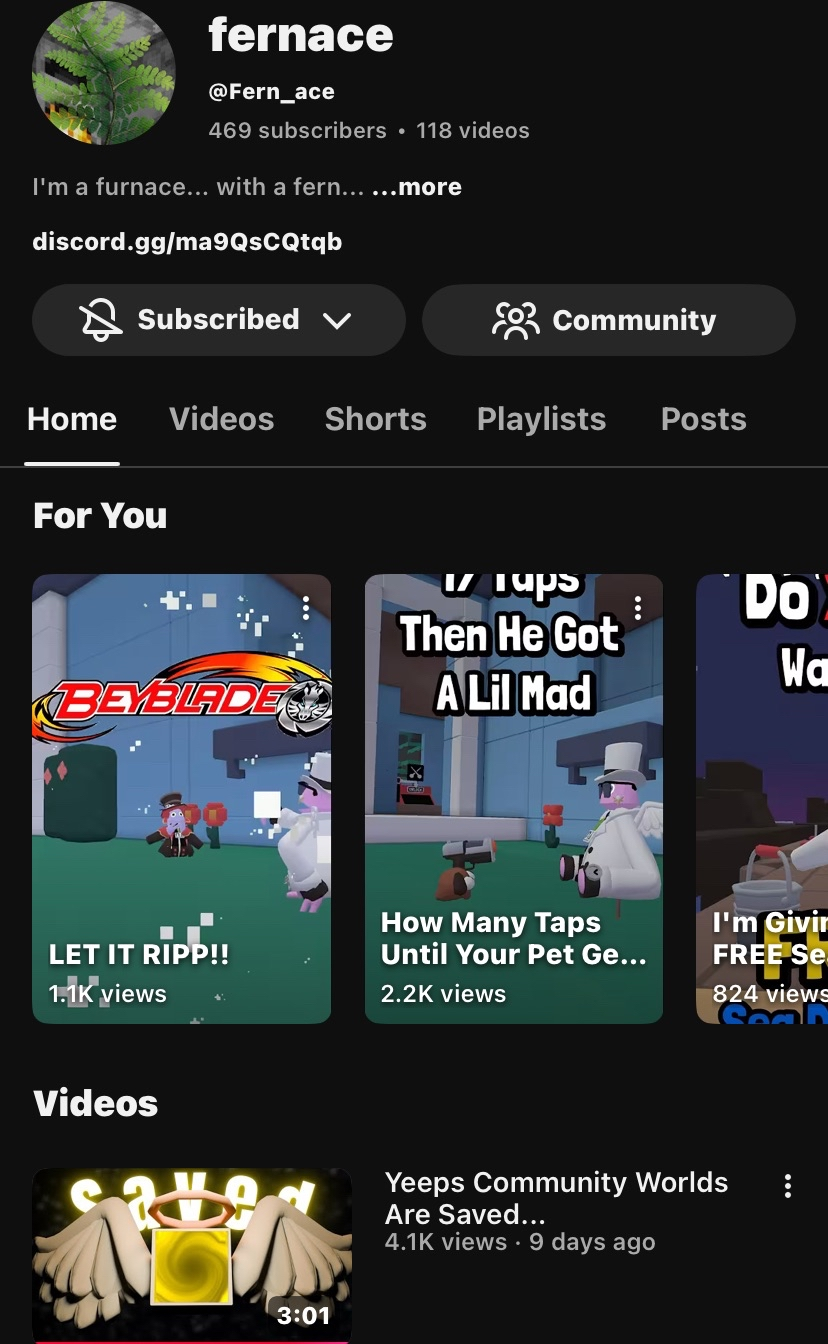Open the Subscribed notification dropdown
828x1344 pixels.
[218, 320]
